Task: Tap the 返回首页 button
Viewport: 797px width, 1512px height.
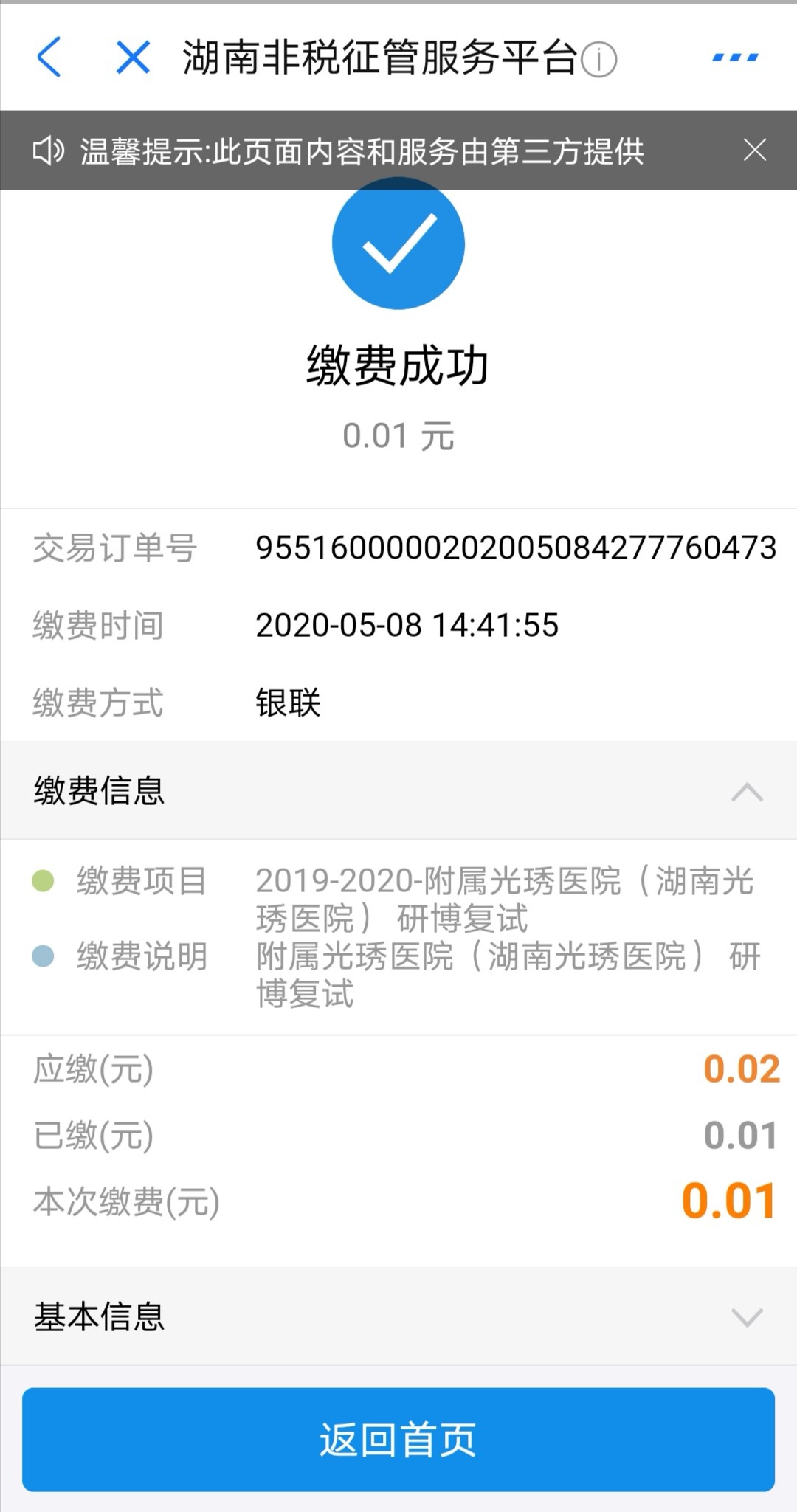Action: (398, 1439)
